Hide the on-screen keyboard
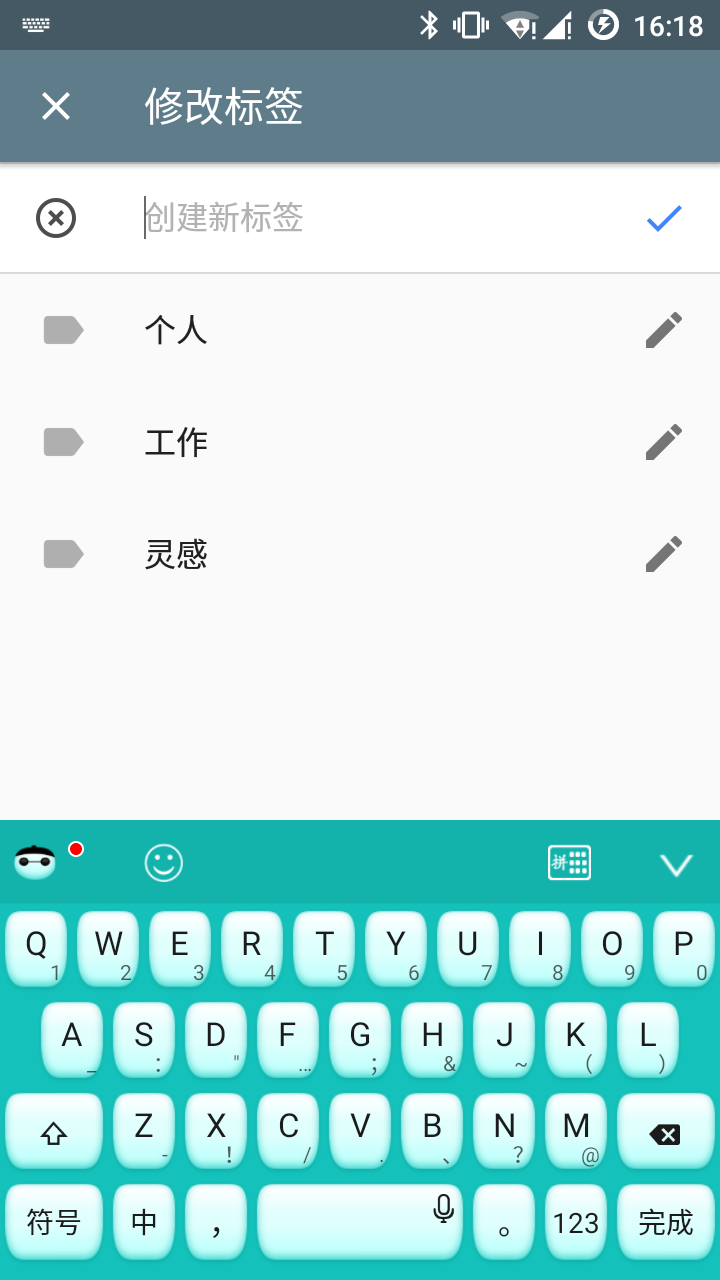Image resolution: width=720 pixels, height=1280 pixels. point(676,864)
